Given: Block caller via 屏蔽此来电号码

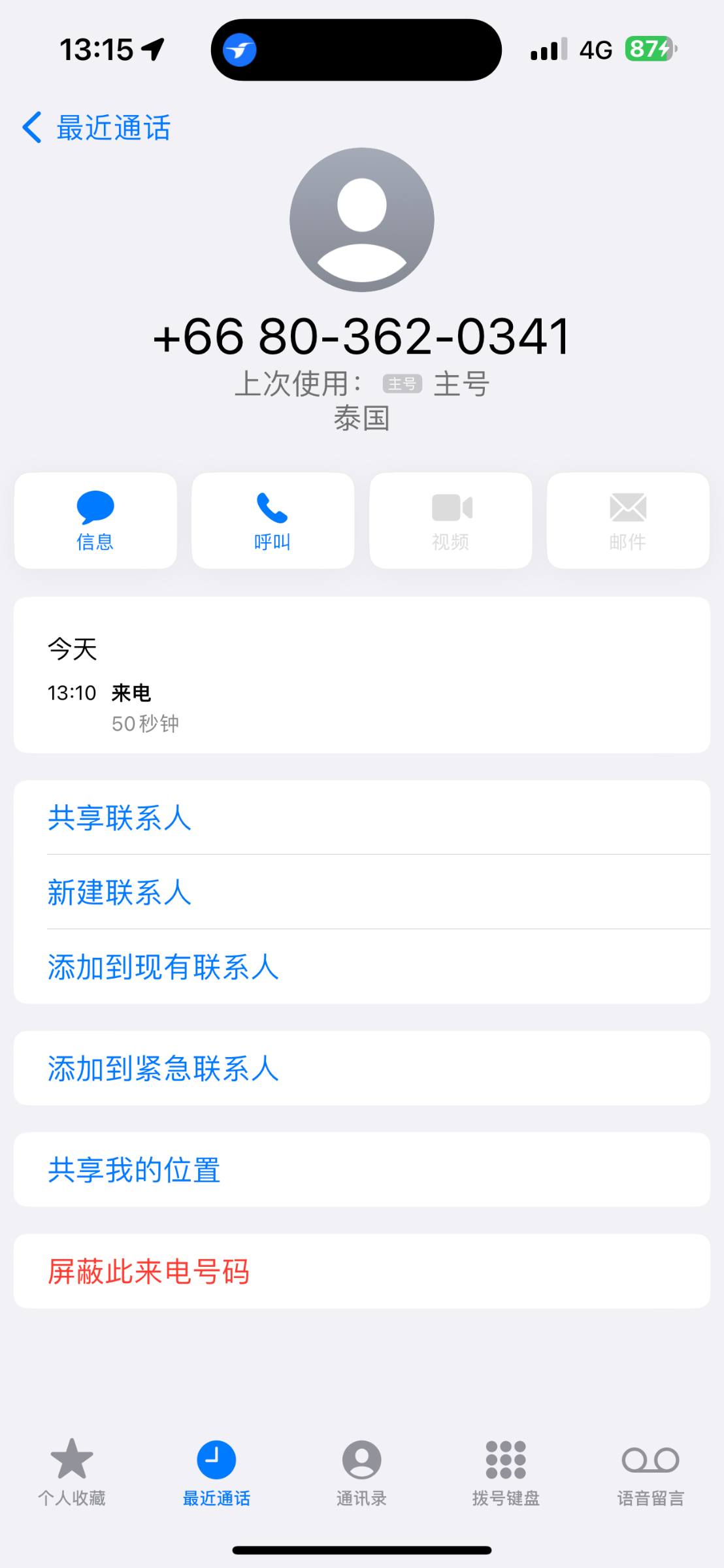Looking at the screenshot, I should (362, 1271).
